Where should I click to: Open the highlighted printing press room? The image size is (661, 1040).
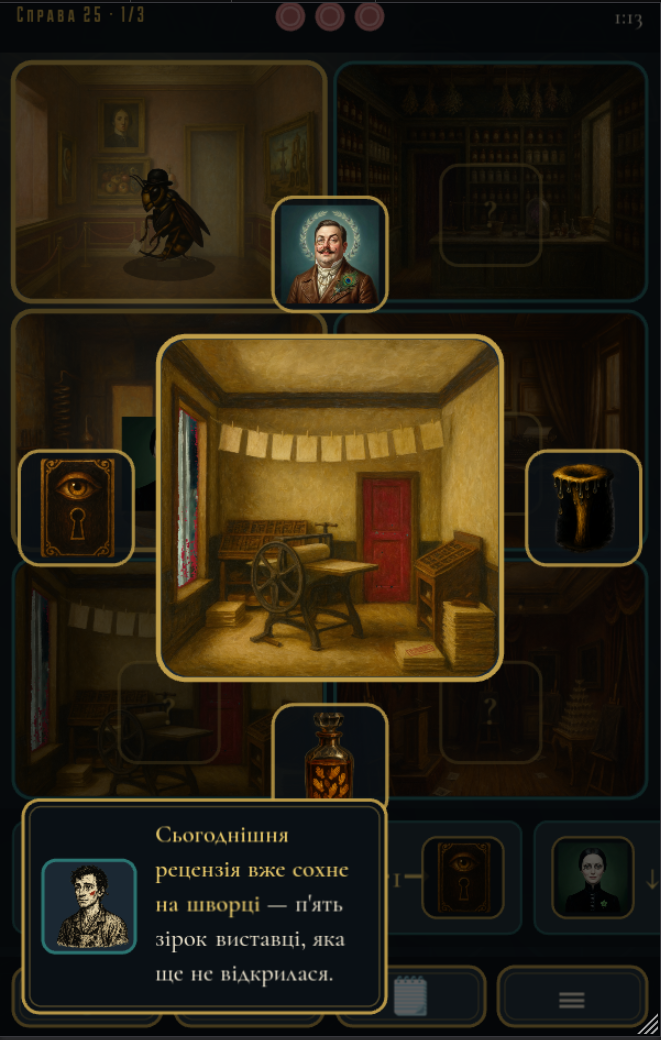330,508
